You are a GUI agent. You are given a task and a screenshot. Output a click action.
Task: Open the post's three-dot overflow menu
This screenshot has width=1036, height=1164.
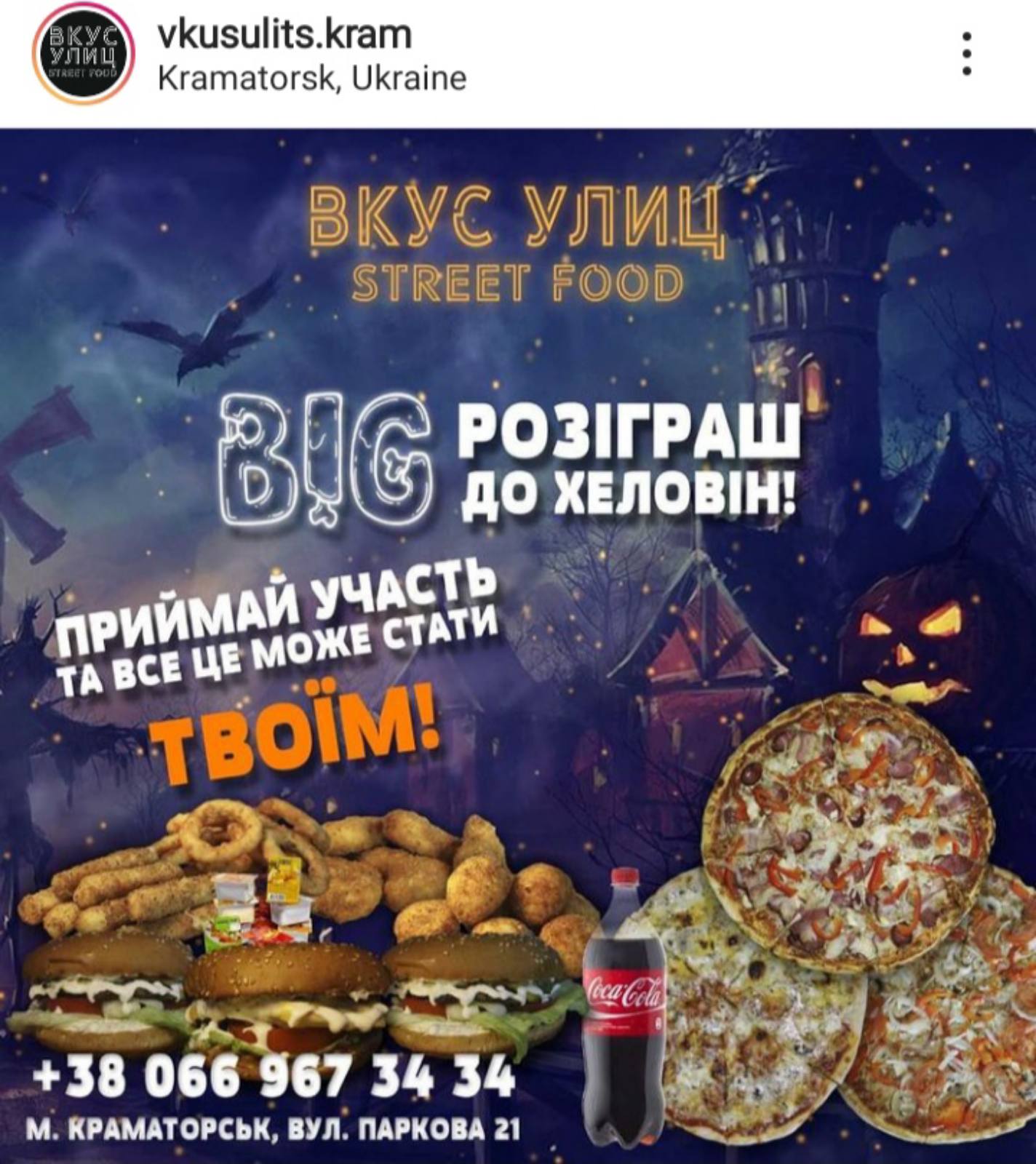tap(966, 53)
